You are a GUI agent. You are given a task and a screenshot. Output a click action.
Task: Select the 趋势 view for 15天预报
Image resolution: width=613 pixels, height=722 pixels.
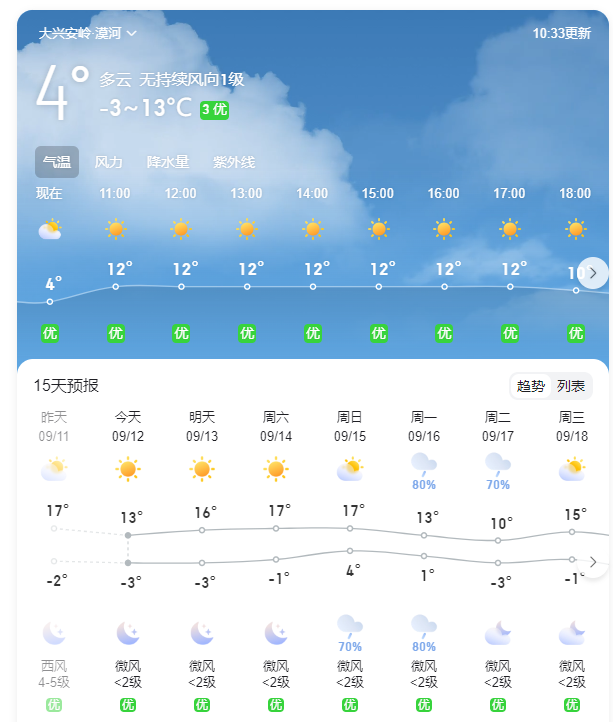[x=531, y=386]
